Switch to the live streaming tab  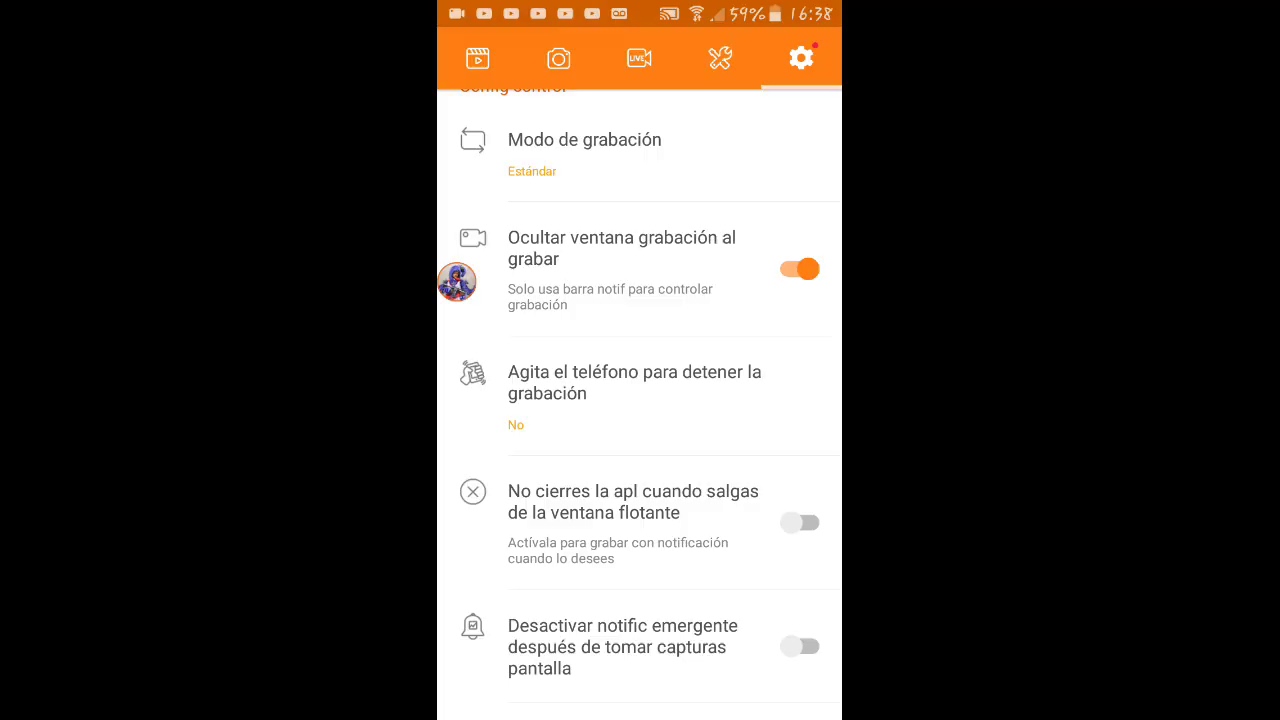tap(639, 58)
